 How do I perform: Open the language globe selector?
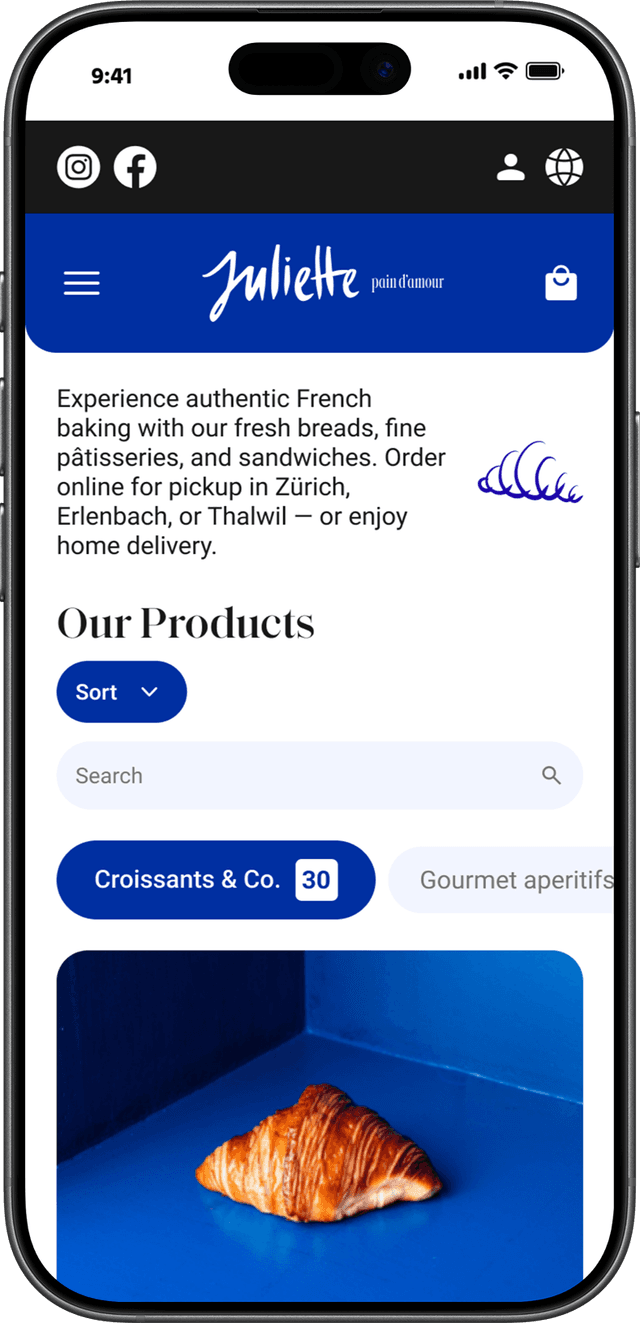(564, 167)
